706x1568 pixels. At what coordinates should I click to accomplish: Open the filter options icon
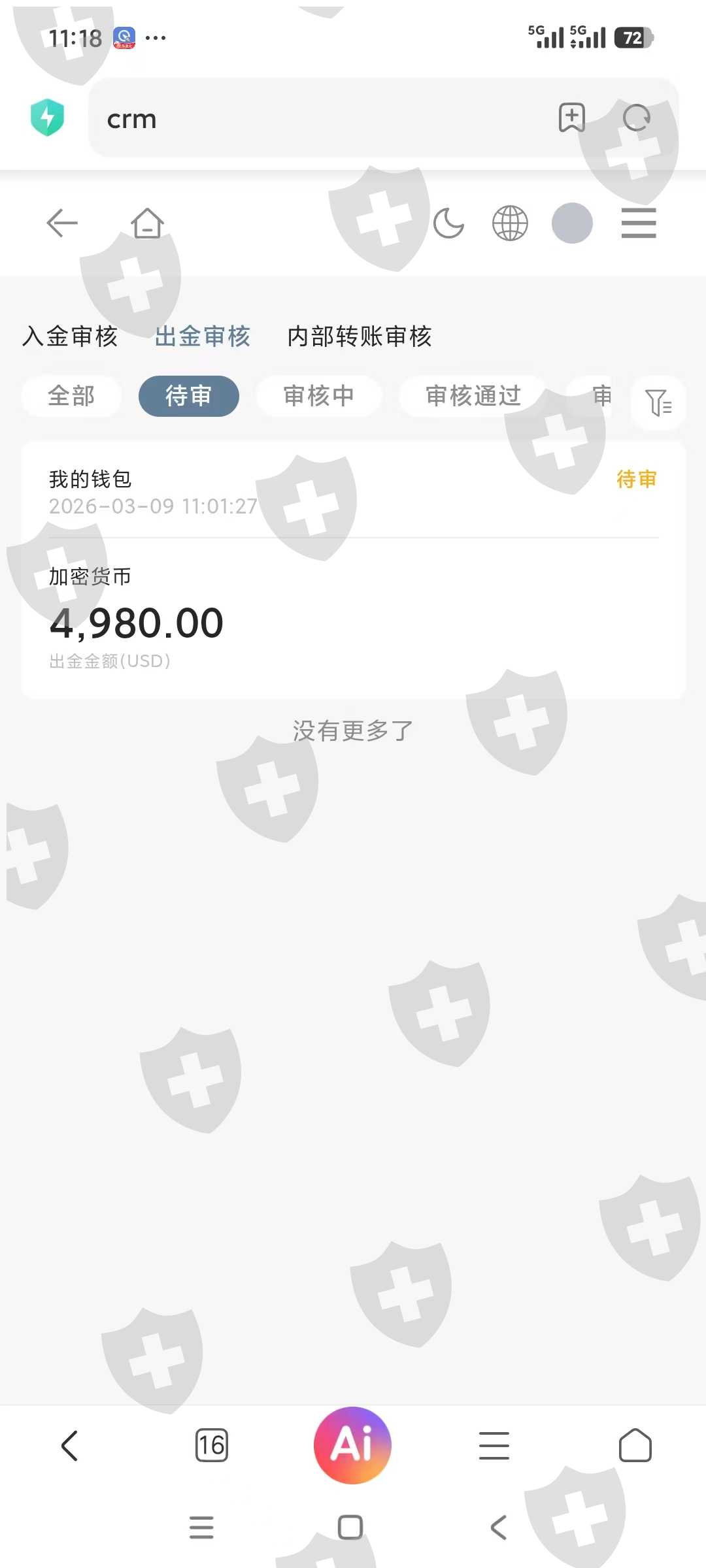click(x=658, y=402)
